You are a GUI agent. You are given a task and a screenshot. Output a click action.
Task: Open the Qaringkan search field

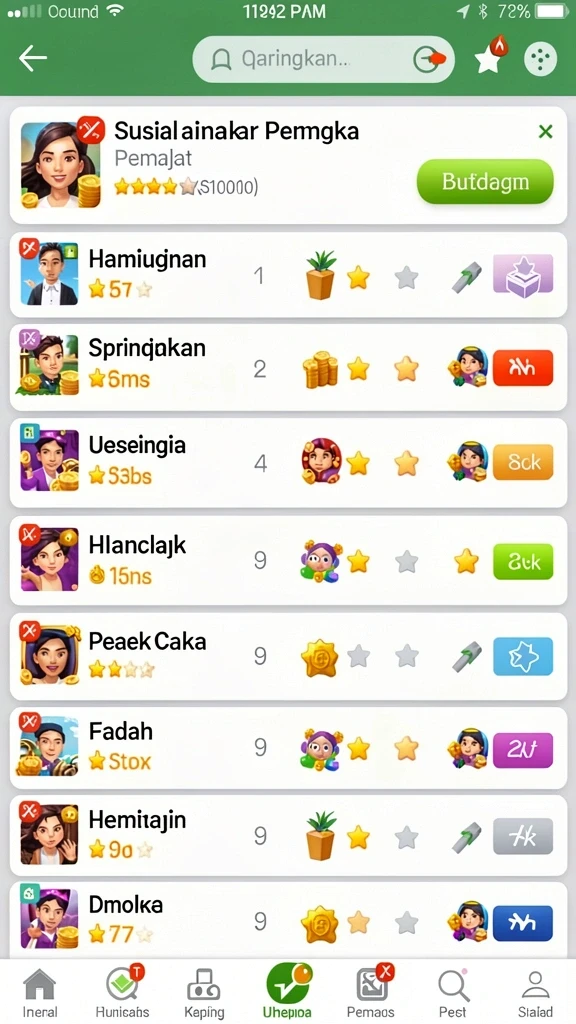323,59
